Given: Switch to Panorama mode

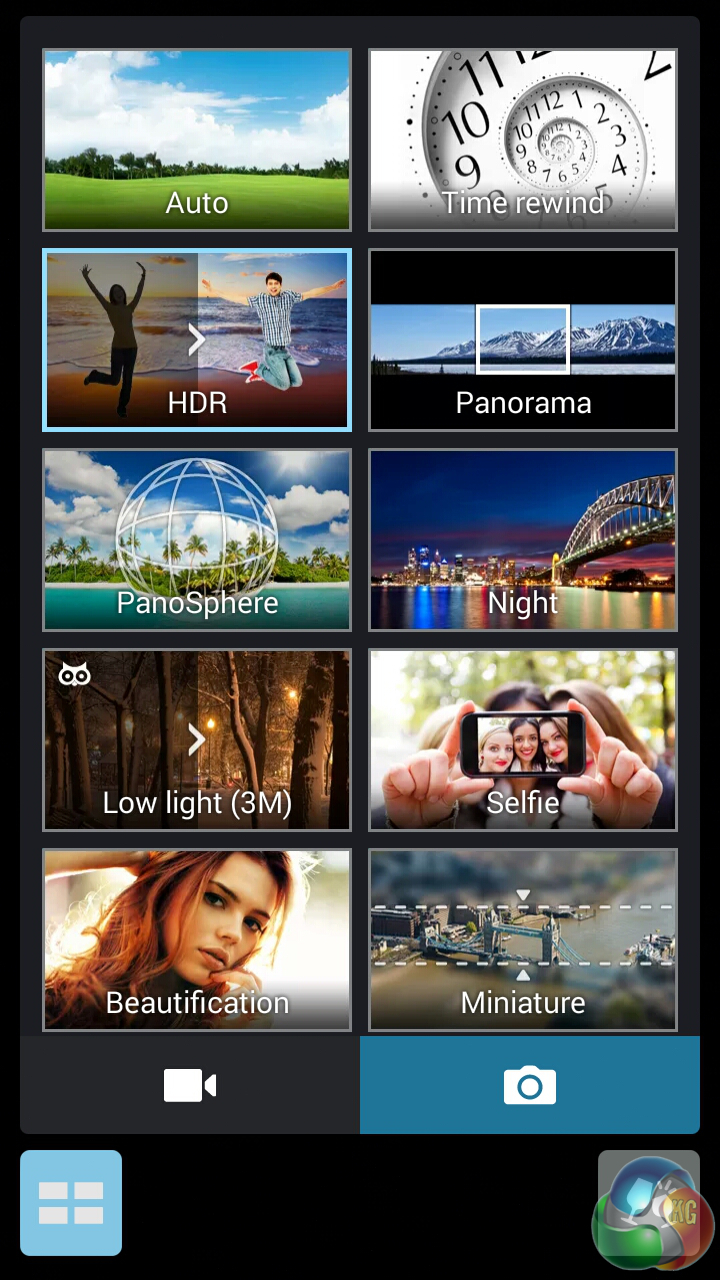Looking at the screenshot, I should tap(523, 340).
